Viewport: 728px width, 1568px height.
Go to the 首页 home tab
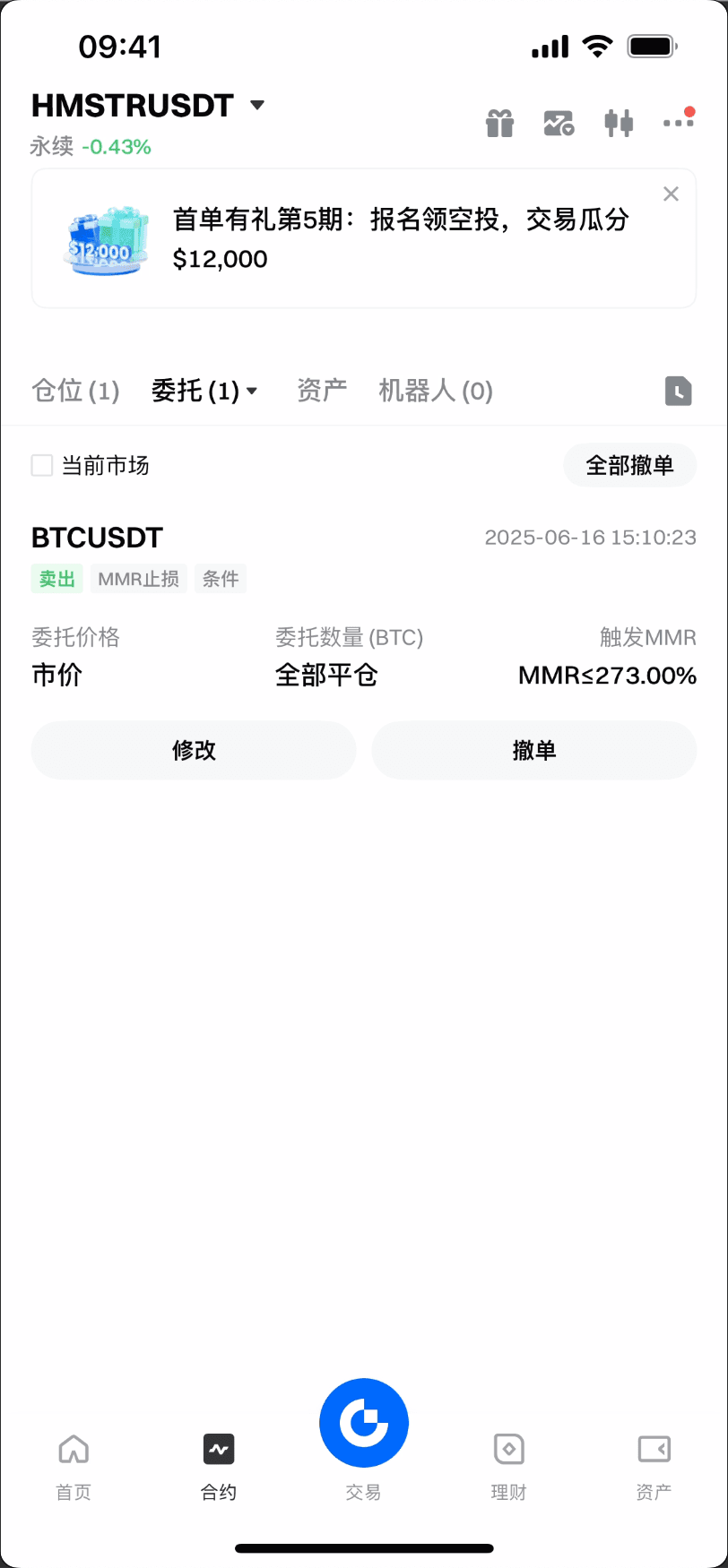pos(74,1465)
